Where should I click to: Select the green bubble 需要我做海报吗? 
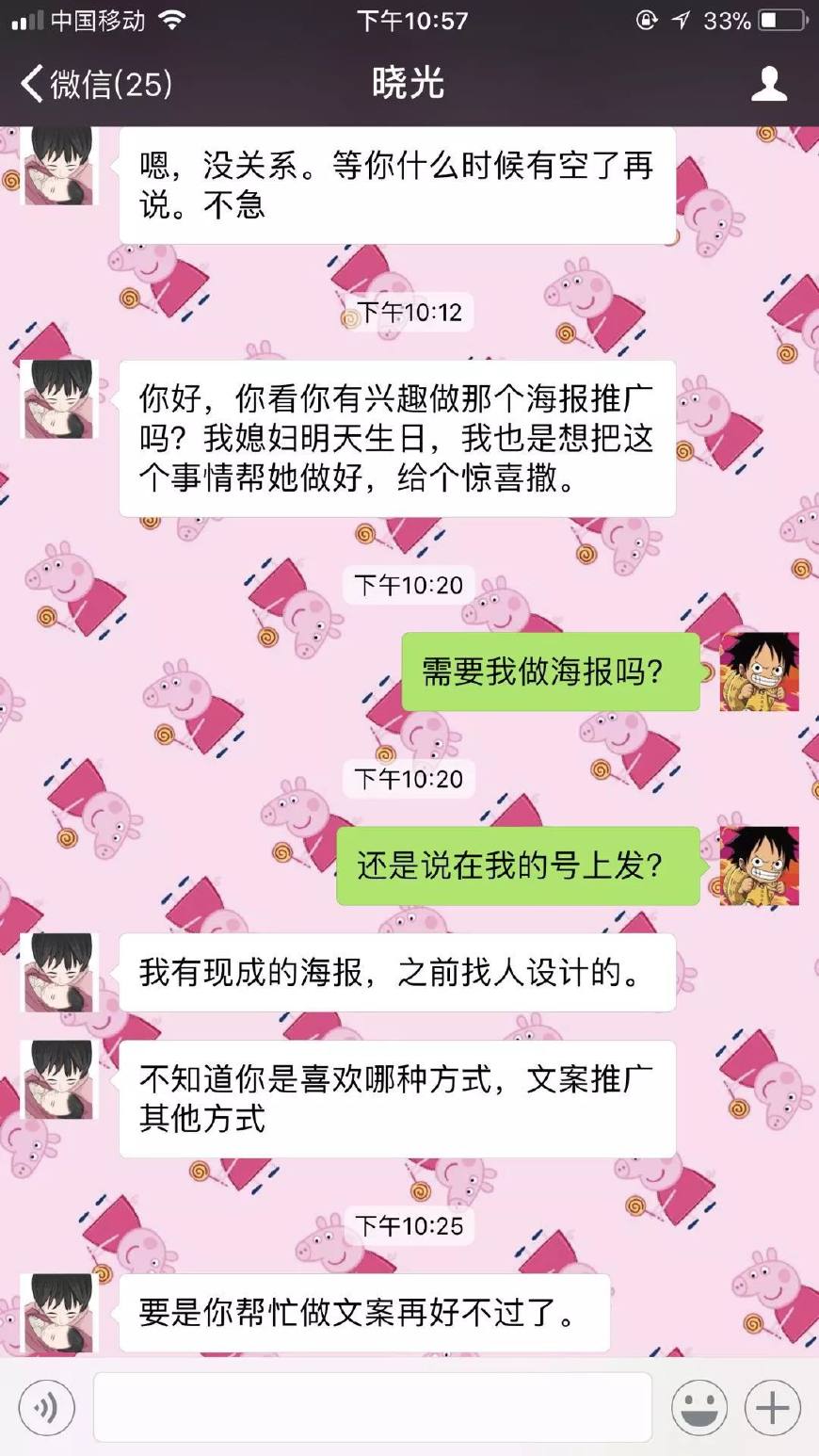coord(550,672)
